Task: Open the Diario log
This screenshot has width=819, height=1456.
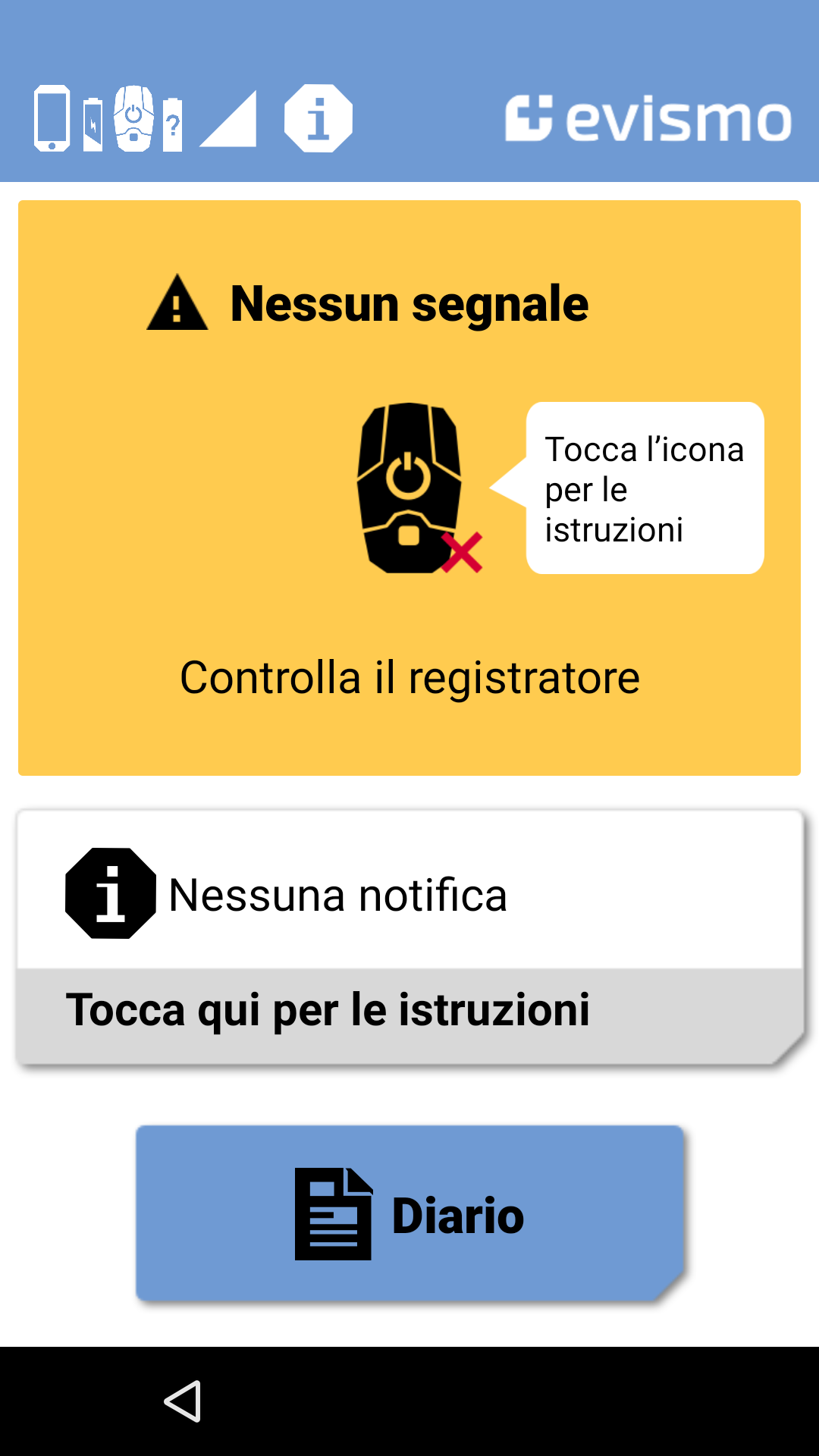Action: pyautogui.click(x=410, y=1213)
